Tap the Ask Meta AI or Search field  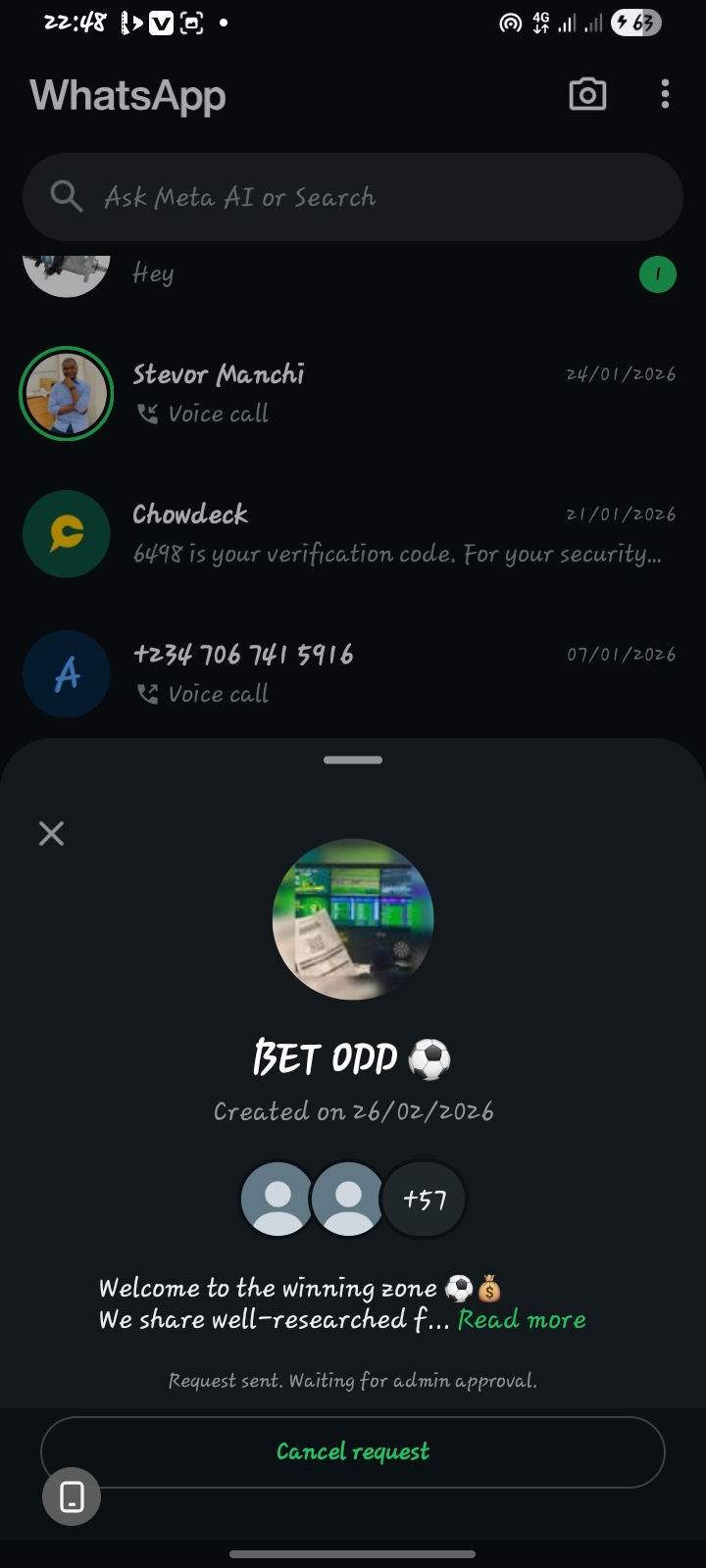click(353, 197)
